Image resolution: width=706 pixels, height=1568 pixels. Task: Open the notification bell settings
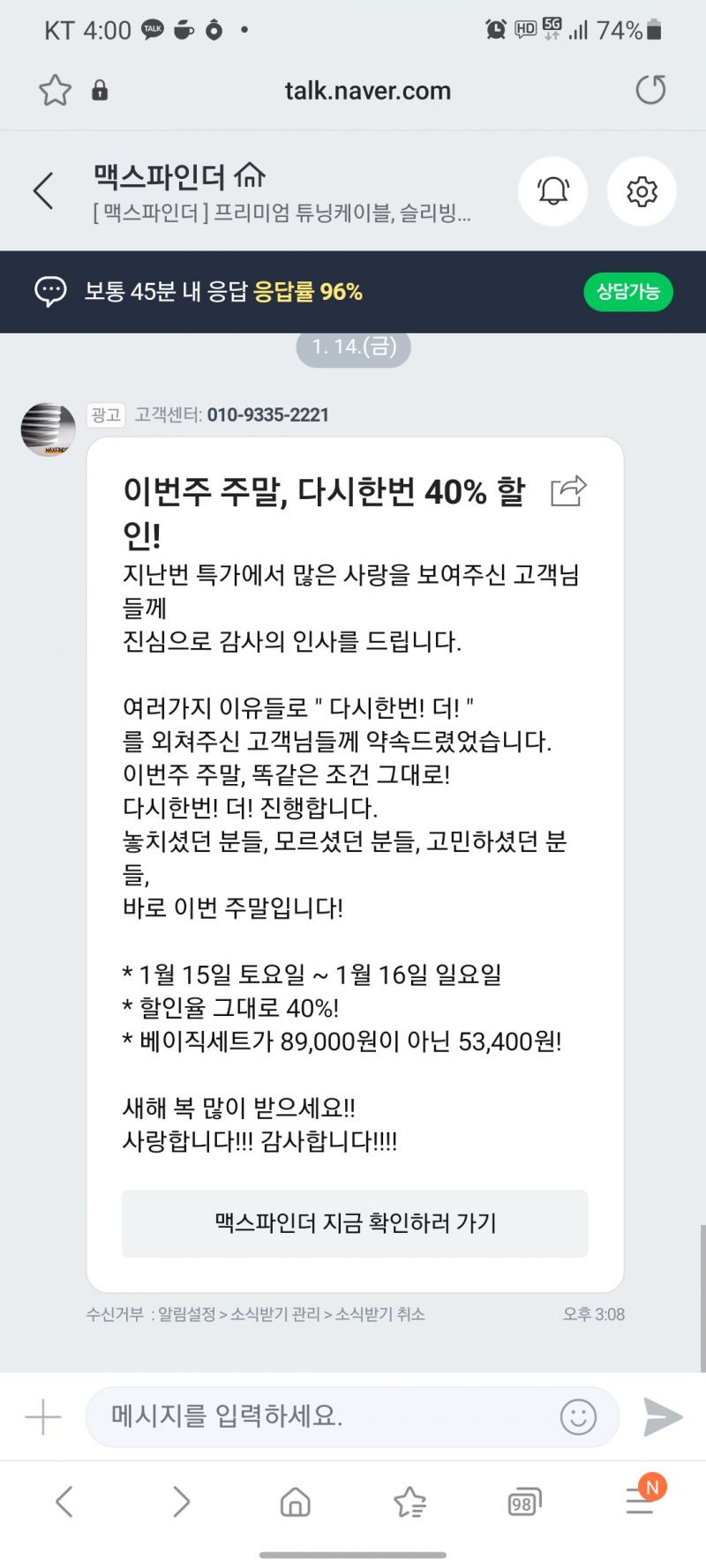(x=553, y=191)
